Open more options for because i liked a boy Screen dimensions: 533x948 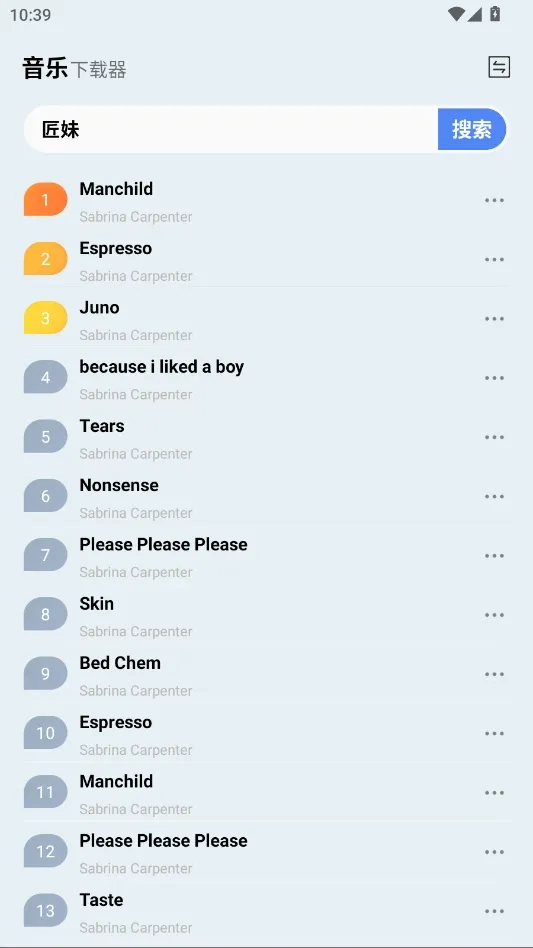(494, 378)
